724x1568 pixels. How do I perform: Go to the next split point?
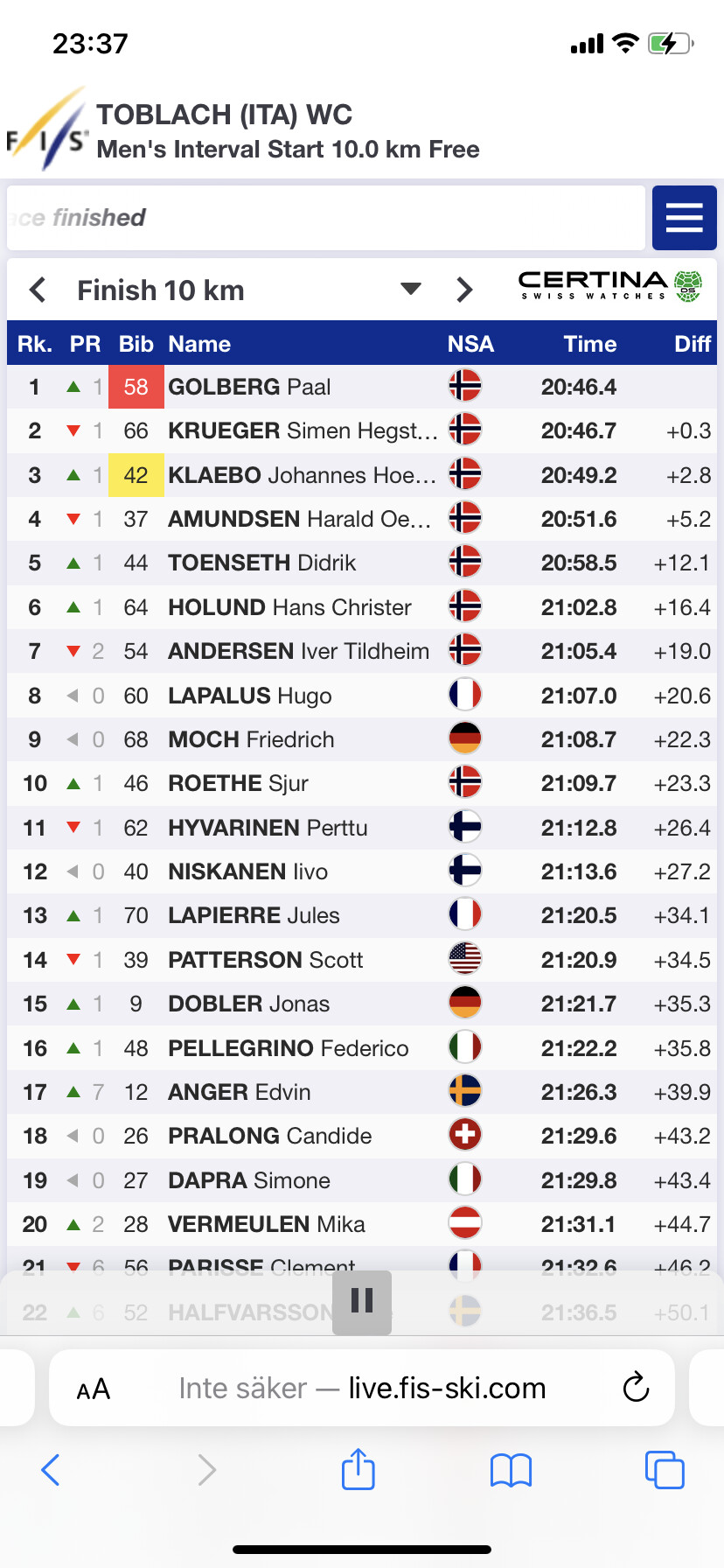[464, 290]
